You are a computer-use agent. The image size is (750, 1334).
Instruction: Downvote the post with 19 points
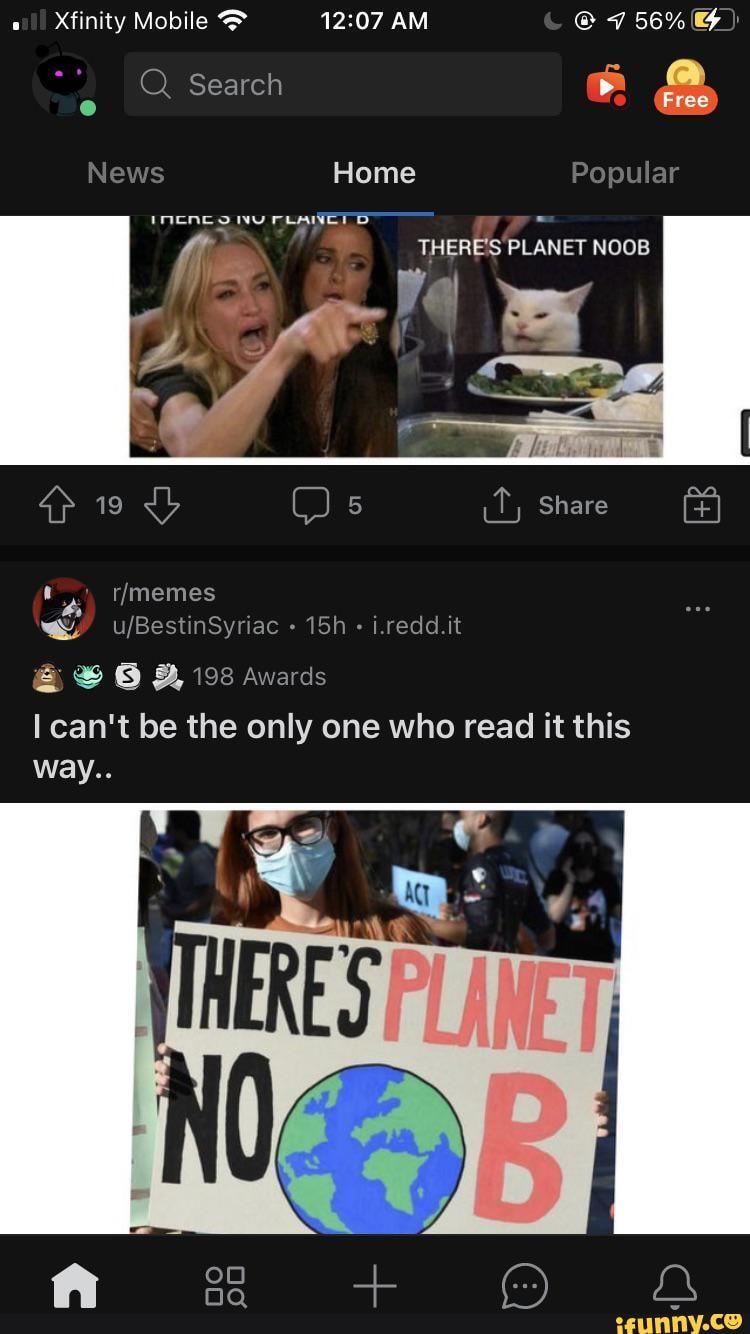pos(162,506)
